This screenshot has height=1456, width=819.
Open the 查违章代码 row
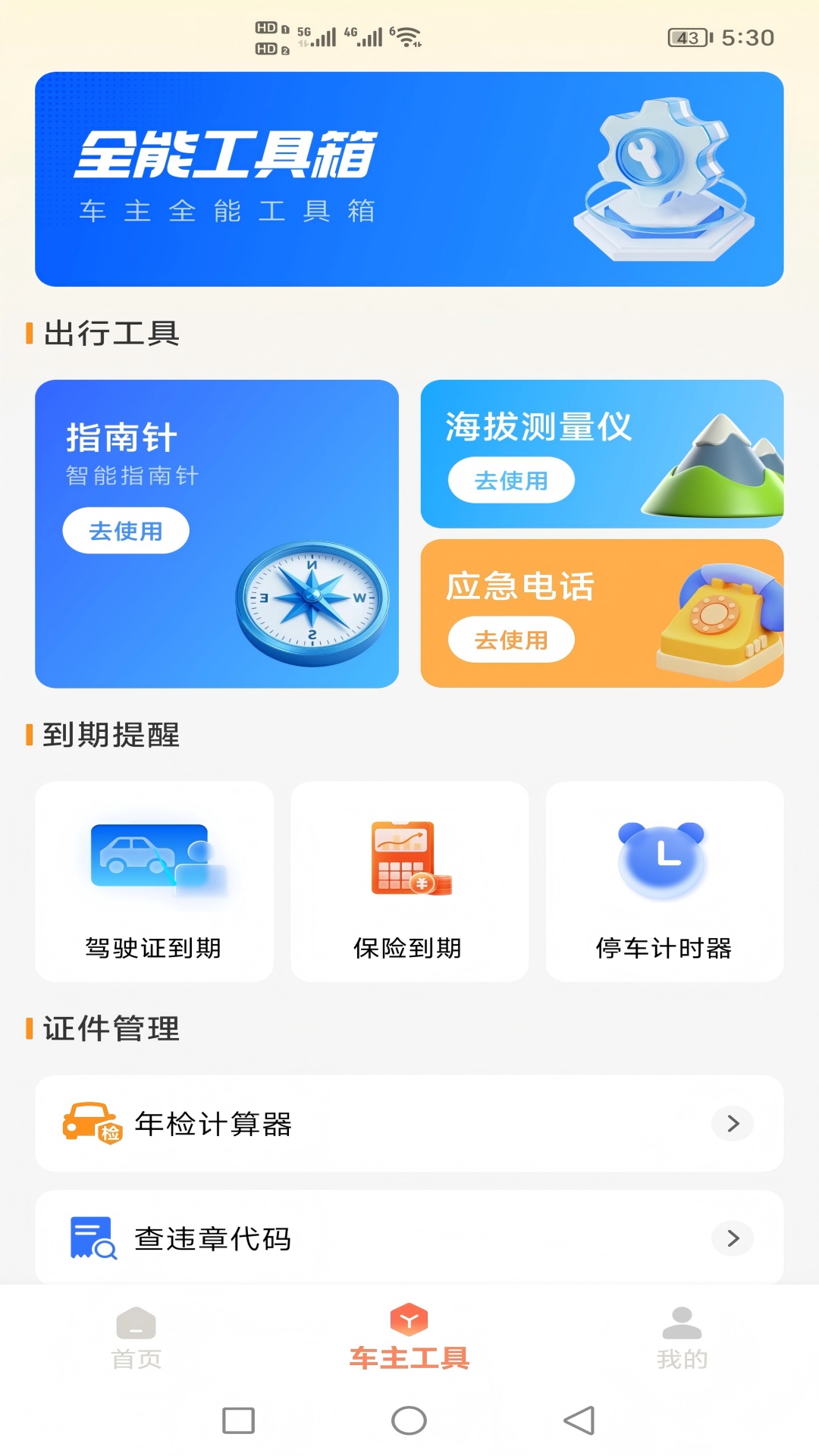(x=409, y=1238)
